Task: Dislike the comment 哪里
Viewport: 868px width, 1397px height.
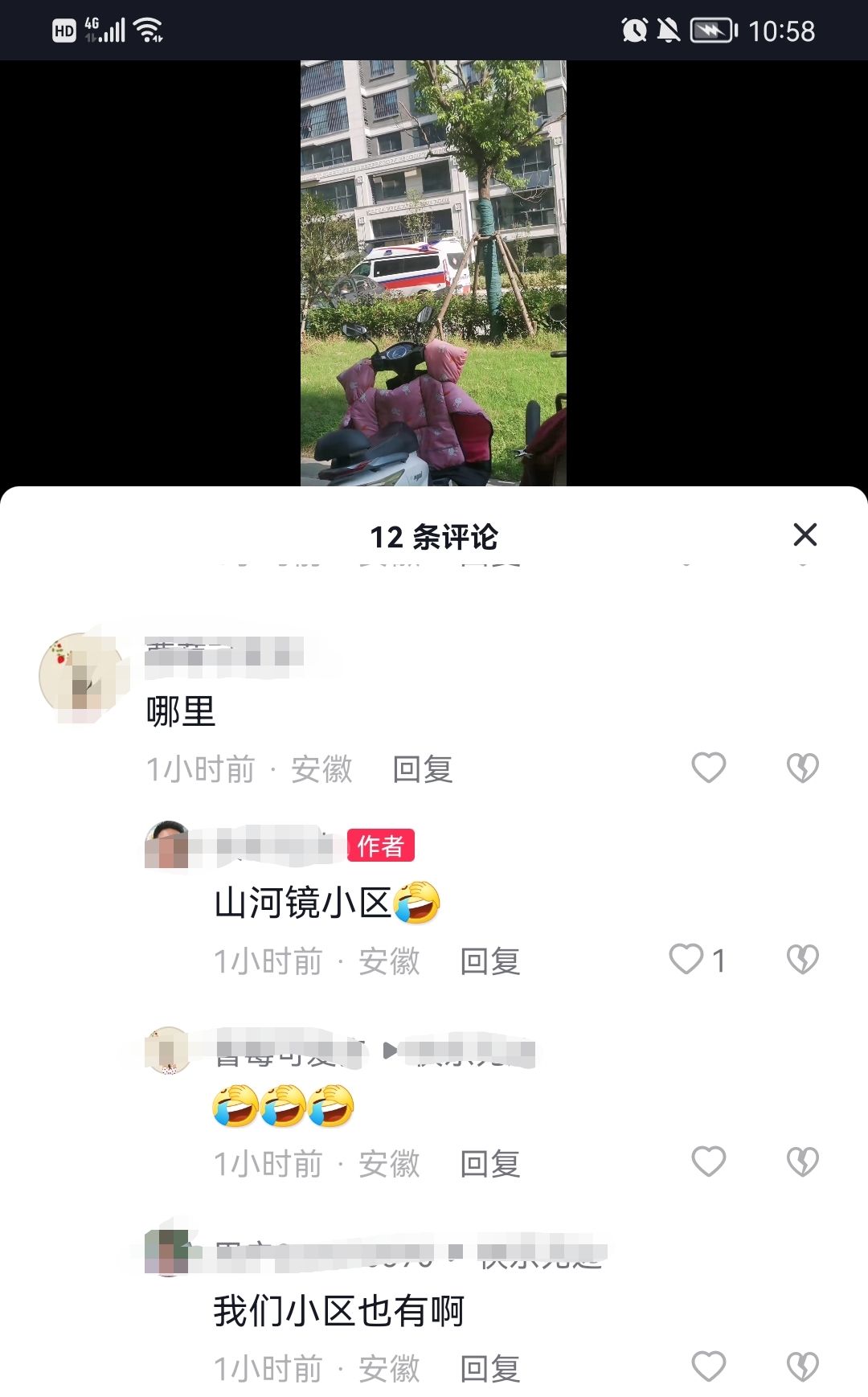Action: pyautogui.click(x=802, y=768)
